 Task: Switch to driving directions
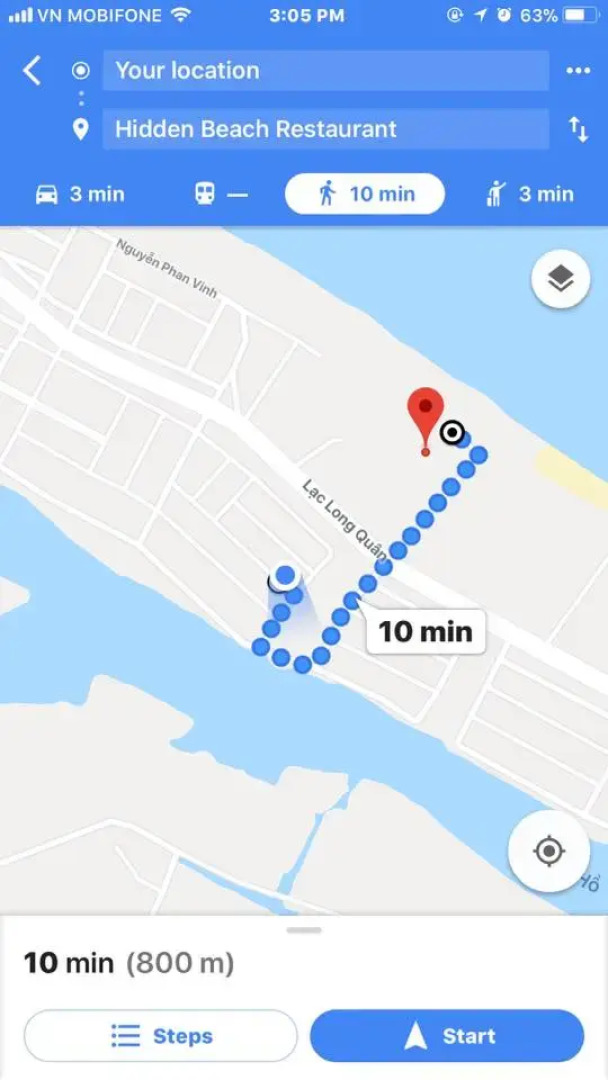(80, 194)
